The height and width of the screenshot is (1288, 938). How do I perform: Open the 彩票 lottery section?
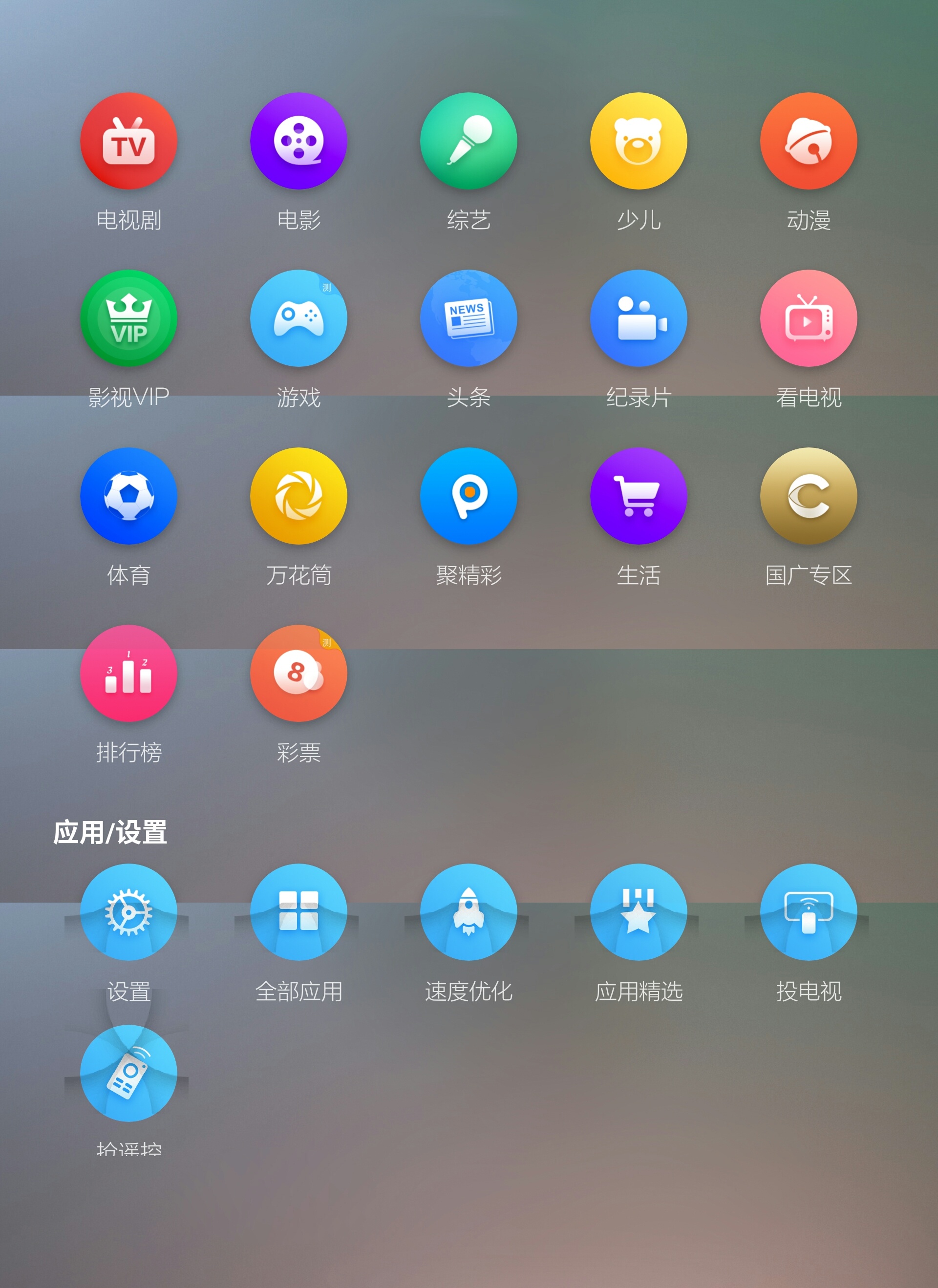298,673
